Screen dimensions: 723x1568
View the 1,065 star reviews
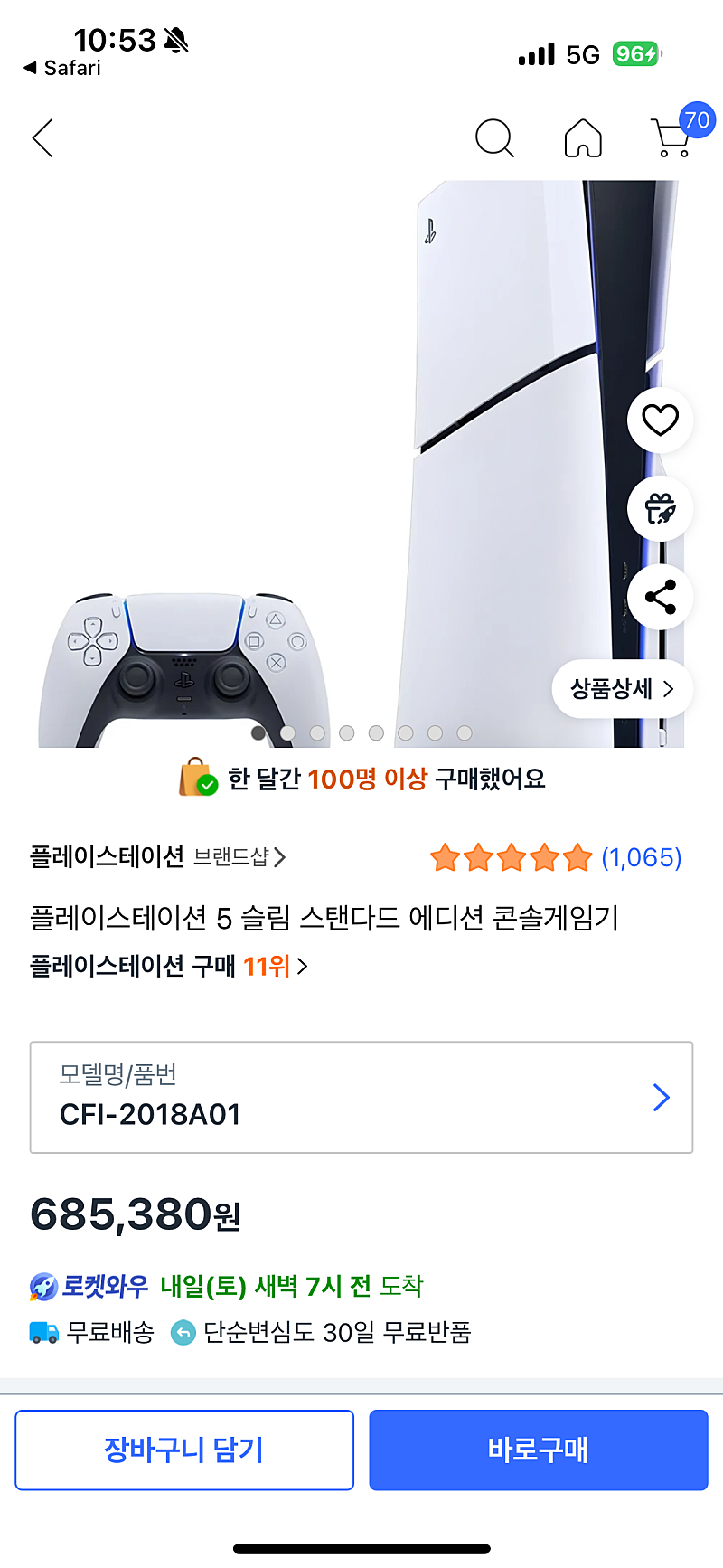(556, 857)
